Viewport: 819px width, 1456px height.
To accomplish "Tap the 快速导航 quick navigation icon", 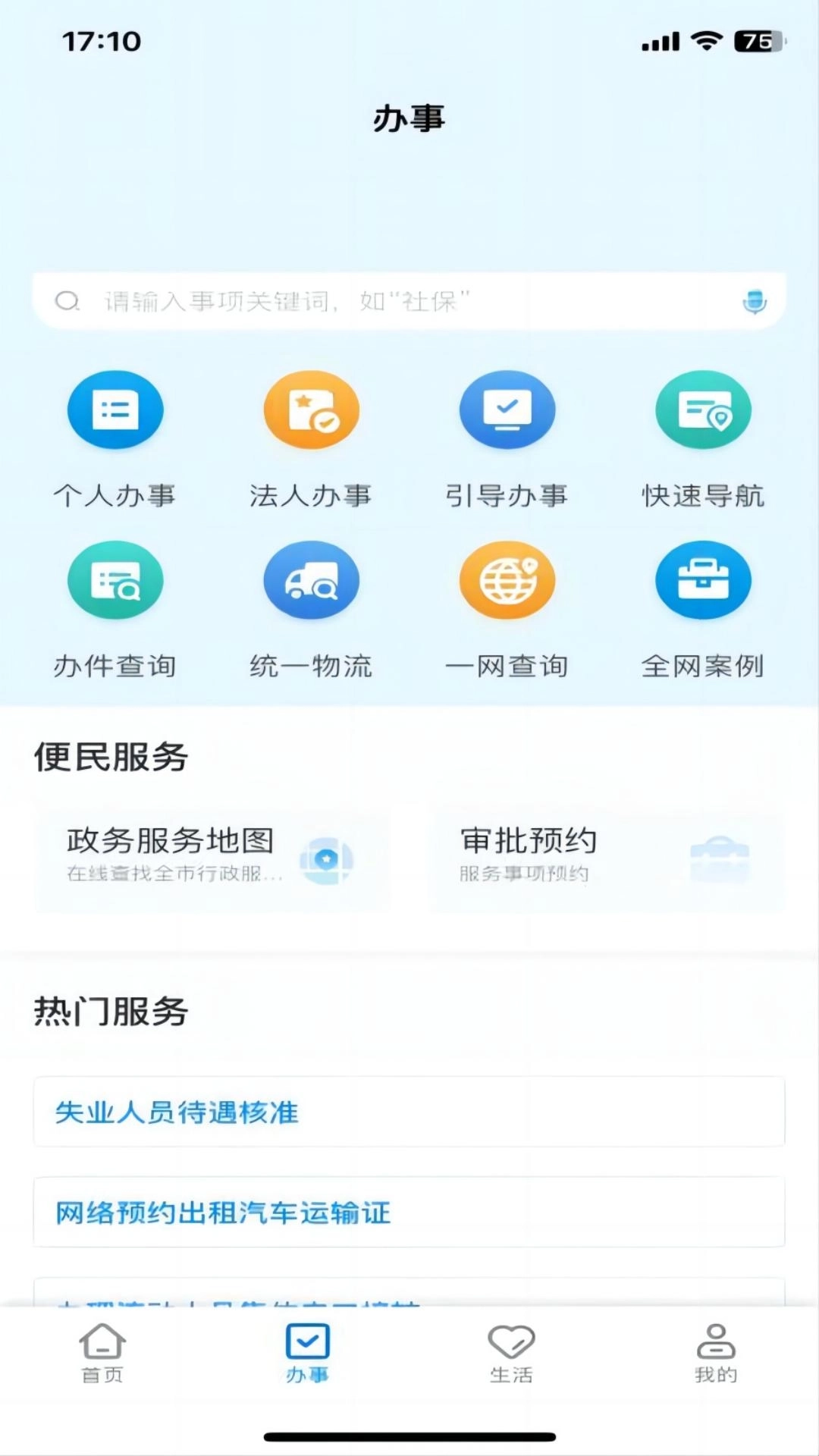I will point(704,409).
